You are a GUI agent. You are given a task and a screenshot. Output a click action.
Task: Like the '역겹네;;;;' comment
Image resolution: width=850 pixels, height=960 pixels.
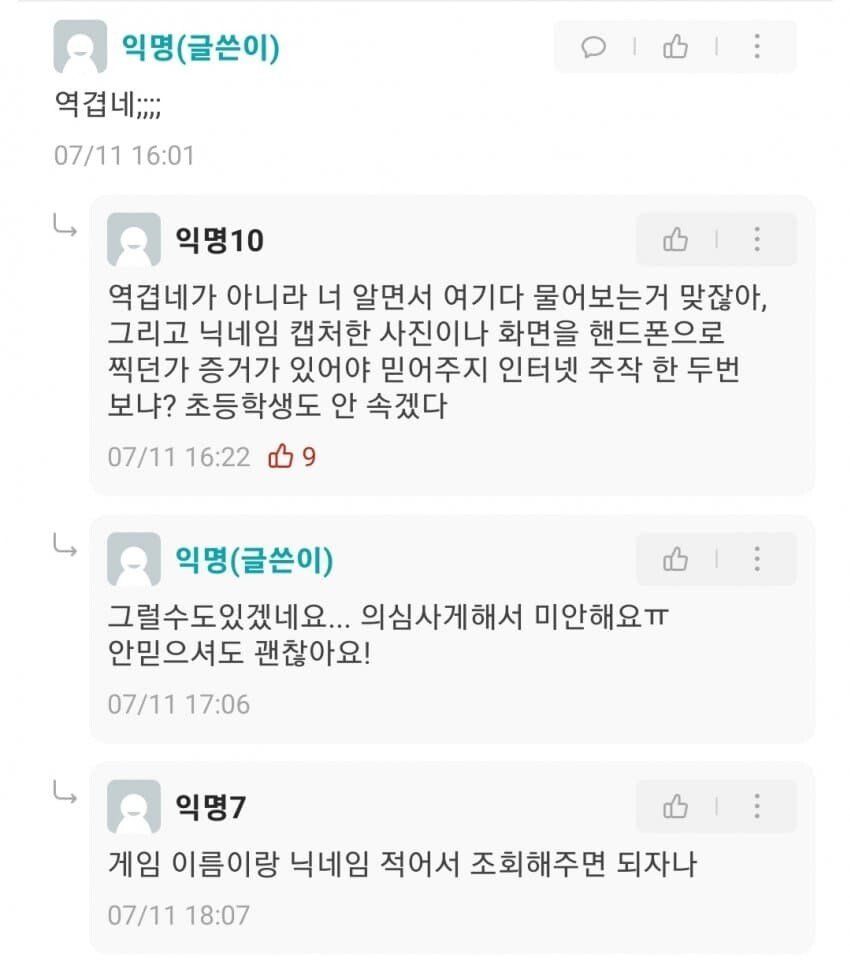click(x=676, y=47)
